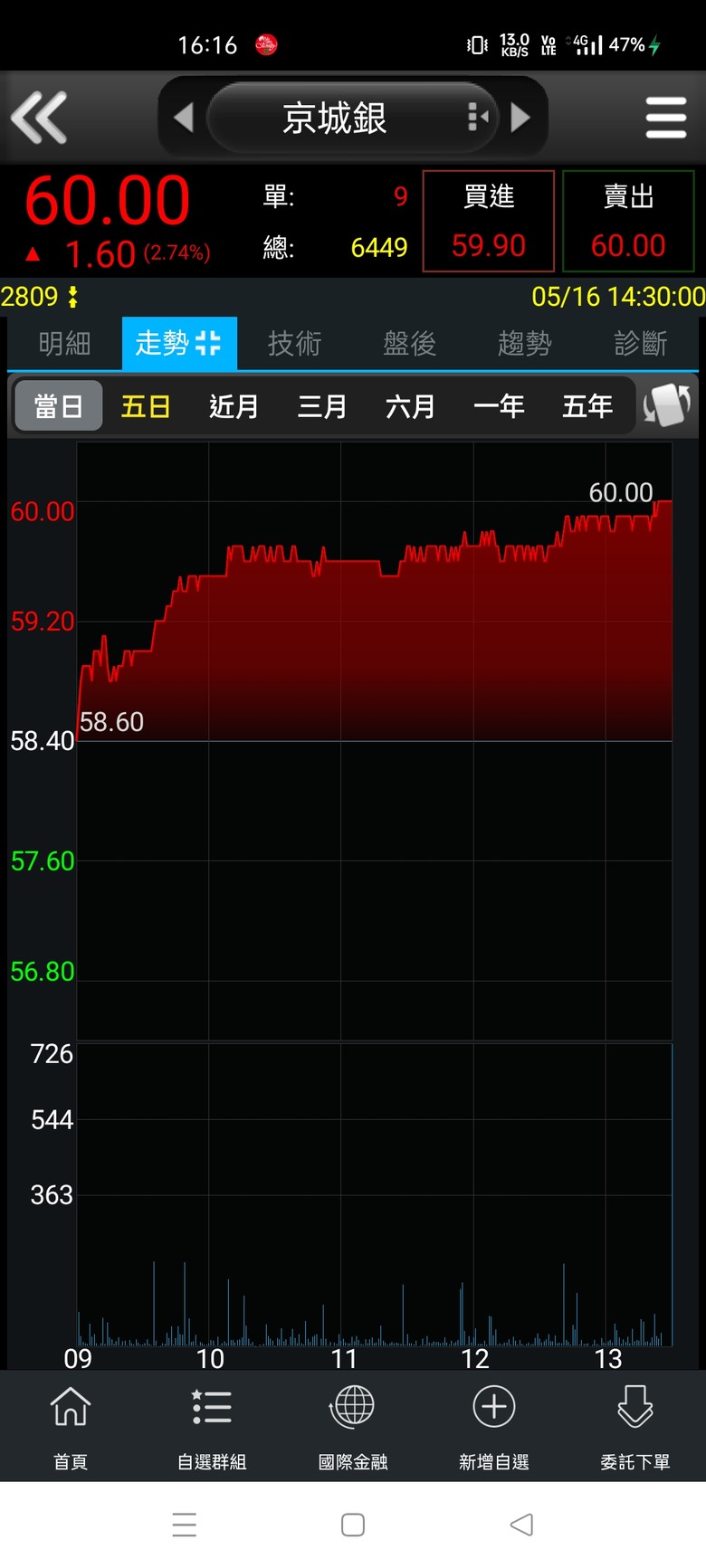
Task: Tap the 賣出 sell button
Action: click(x=628, y=221)
